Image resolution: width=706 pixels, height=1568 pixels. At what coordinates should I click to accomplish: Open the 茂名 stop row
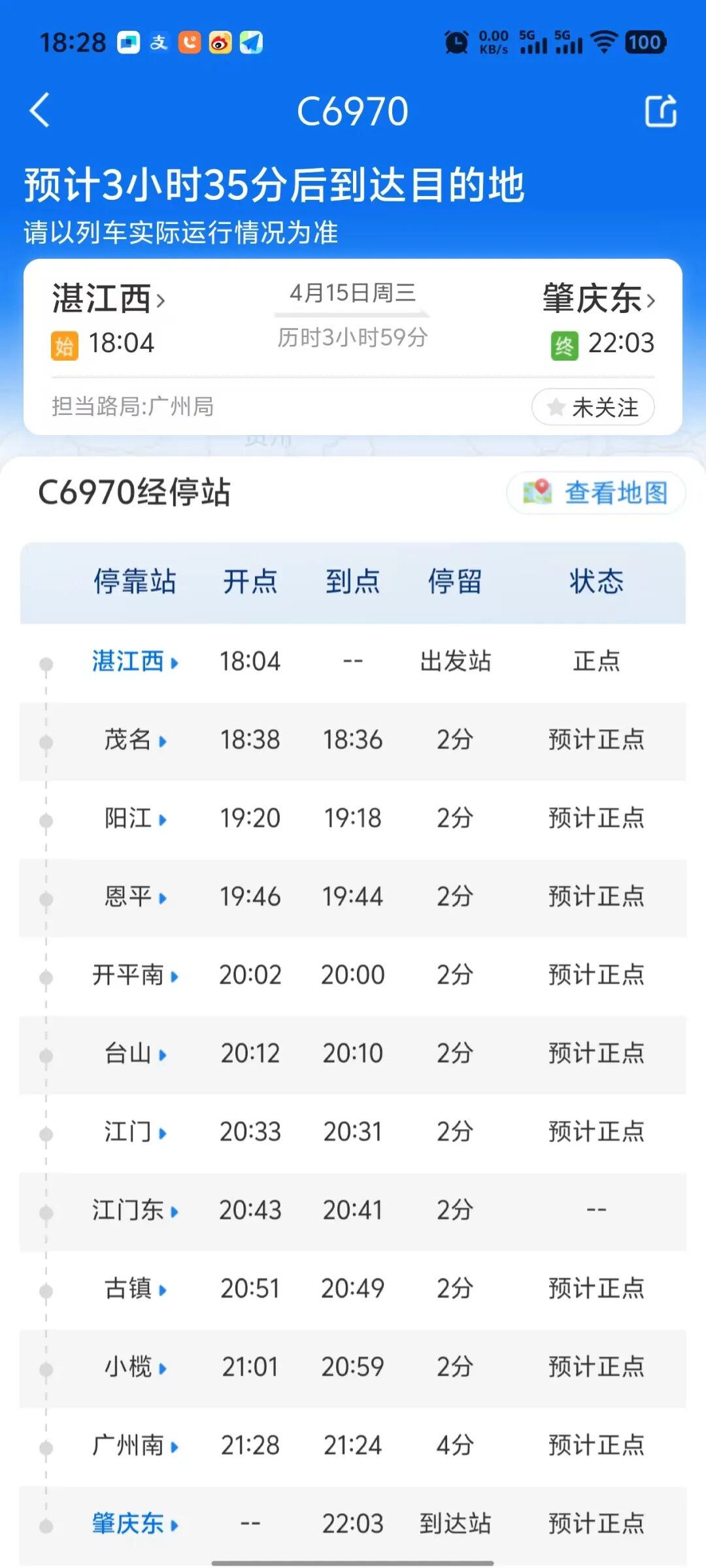pos(135,740)
